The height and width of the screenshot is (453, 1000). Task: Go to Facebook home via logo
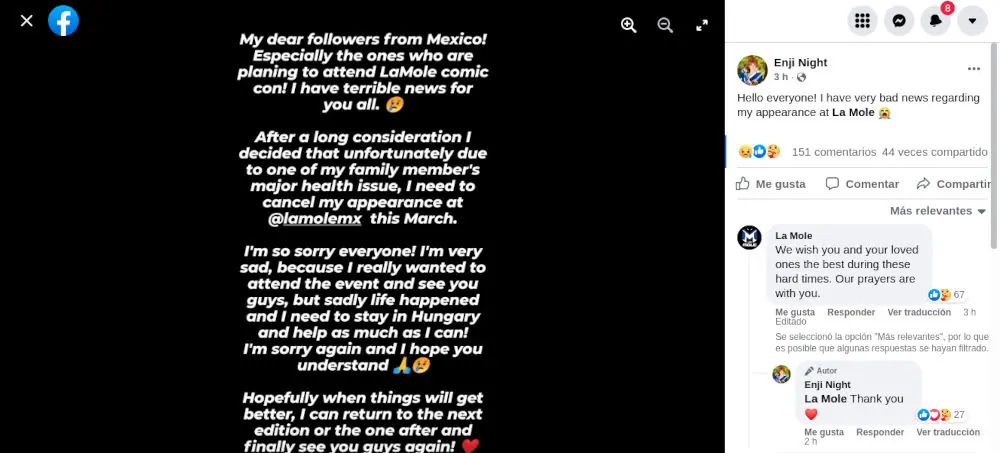tap(63, 20)
